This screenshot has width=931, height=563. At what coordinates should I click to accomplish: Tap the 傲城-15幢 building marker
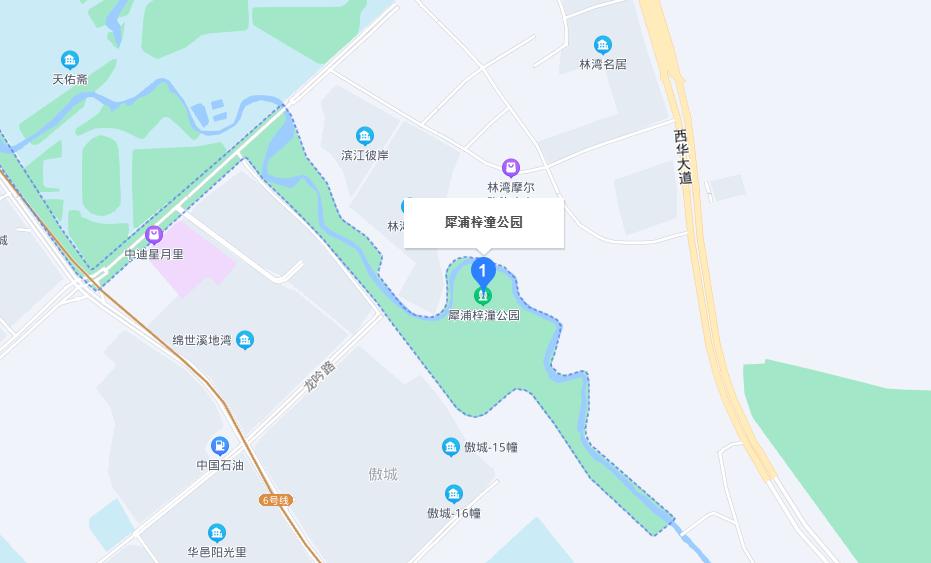tap(451, 447)
